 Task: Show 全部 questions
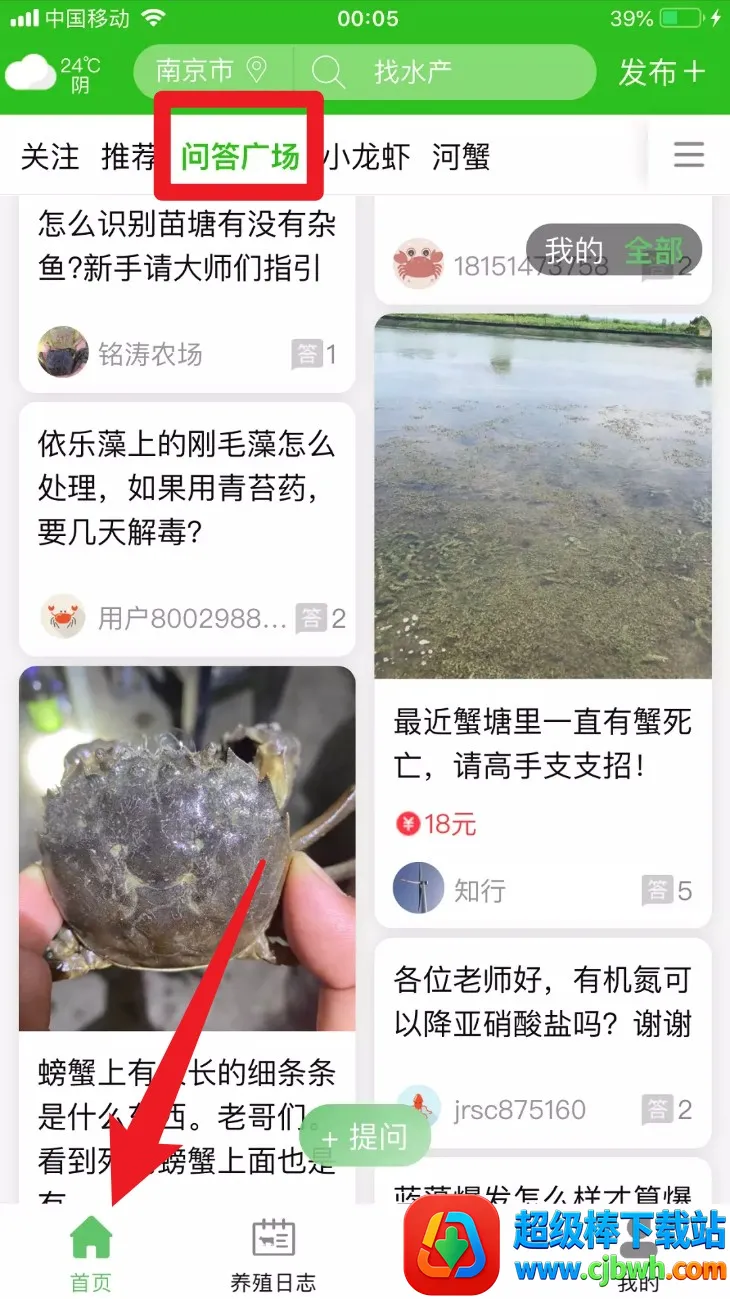(654, 249)
